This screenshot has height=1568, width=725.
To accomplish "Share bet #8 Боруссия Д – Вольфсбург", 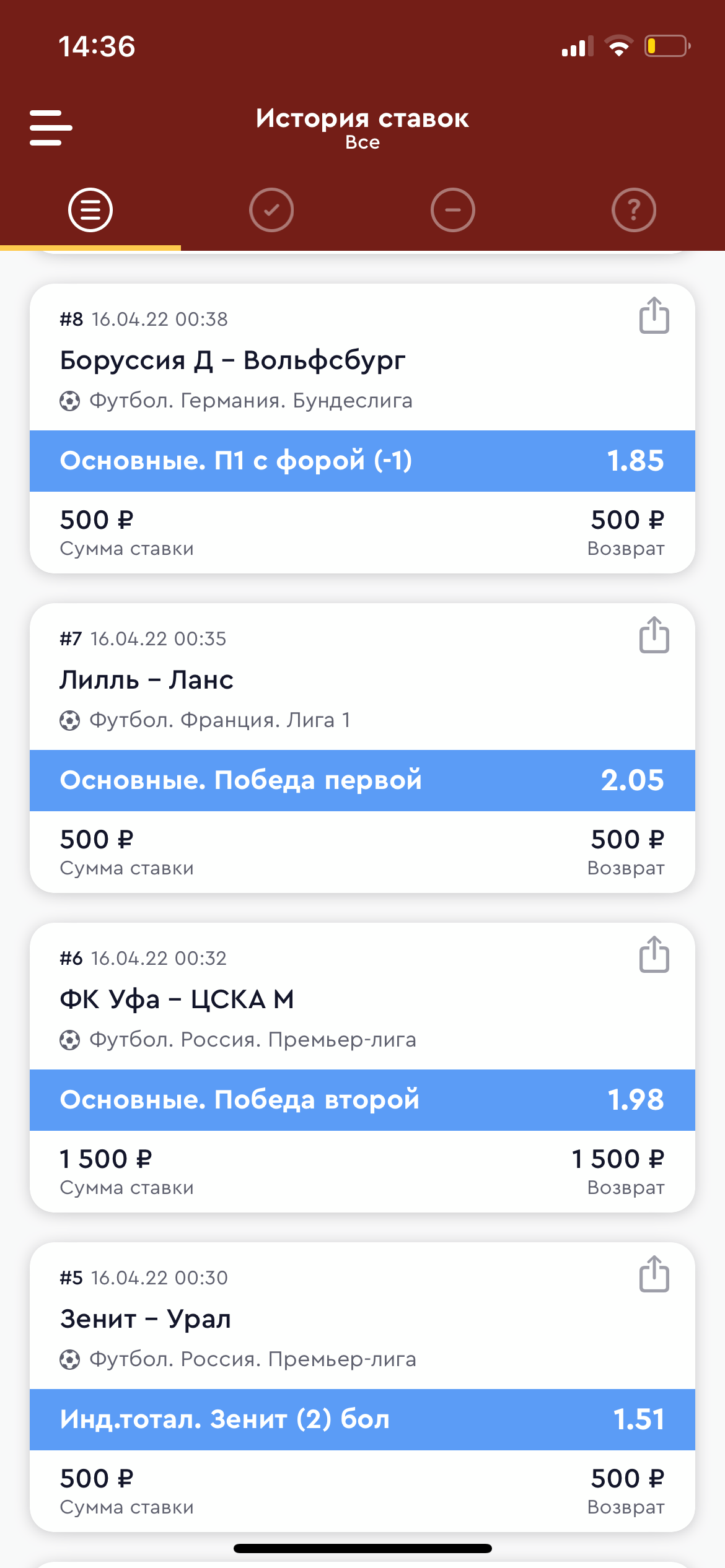I will tap(654, 316).
